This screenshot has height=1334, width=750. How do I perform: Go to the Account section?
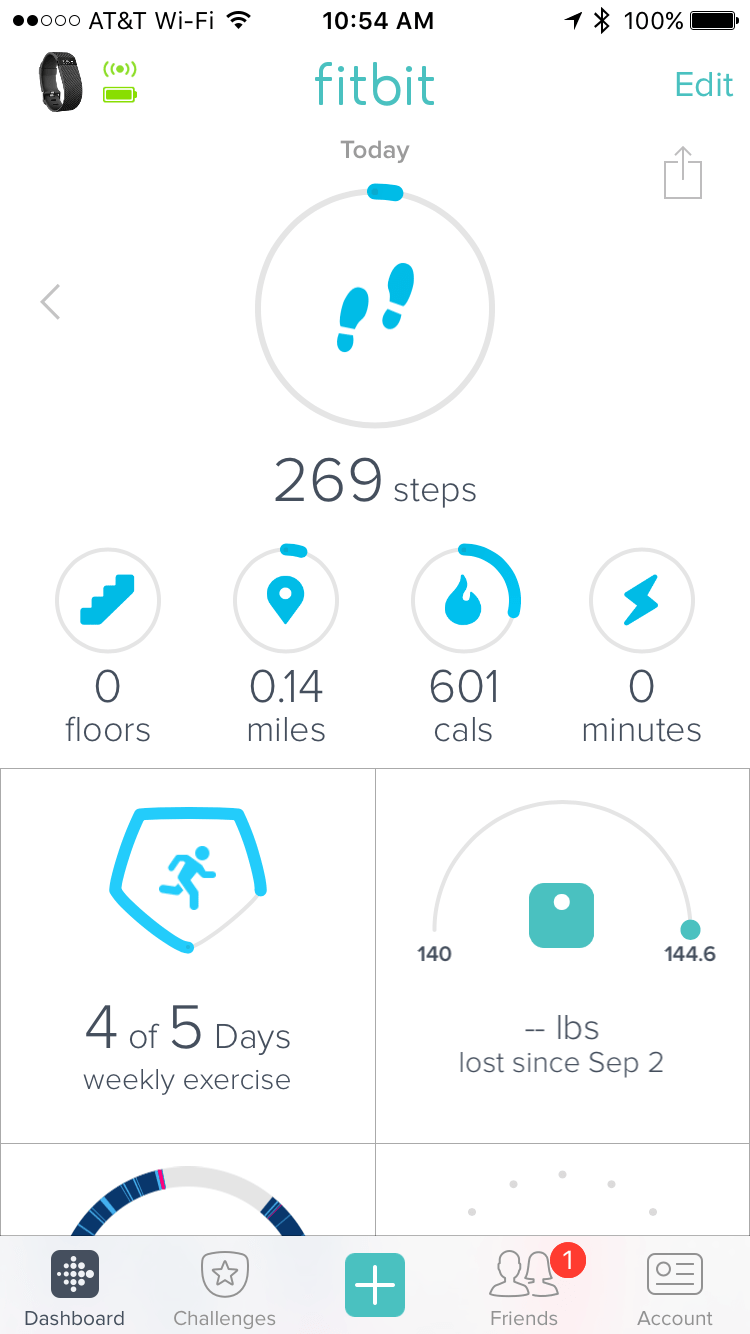(674, 1287)
